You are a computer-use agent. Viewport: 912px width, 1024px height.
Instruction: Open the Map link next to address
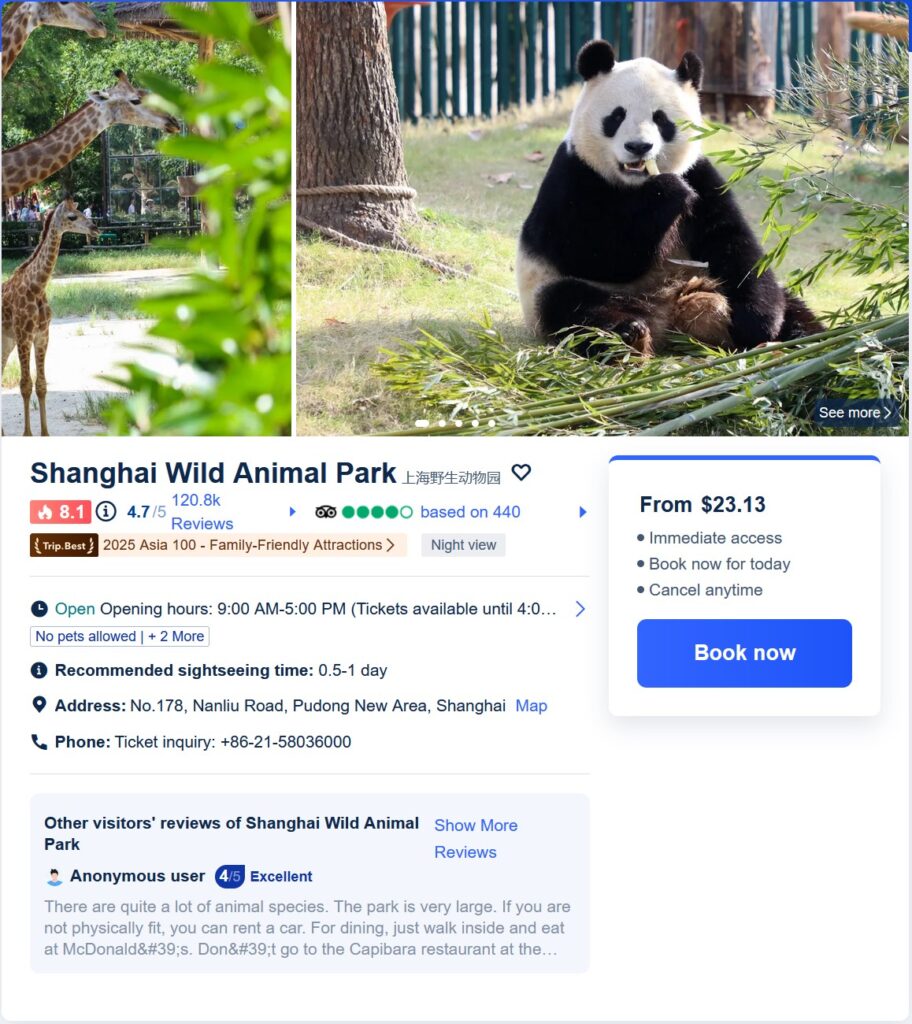531,706
